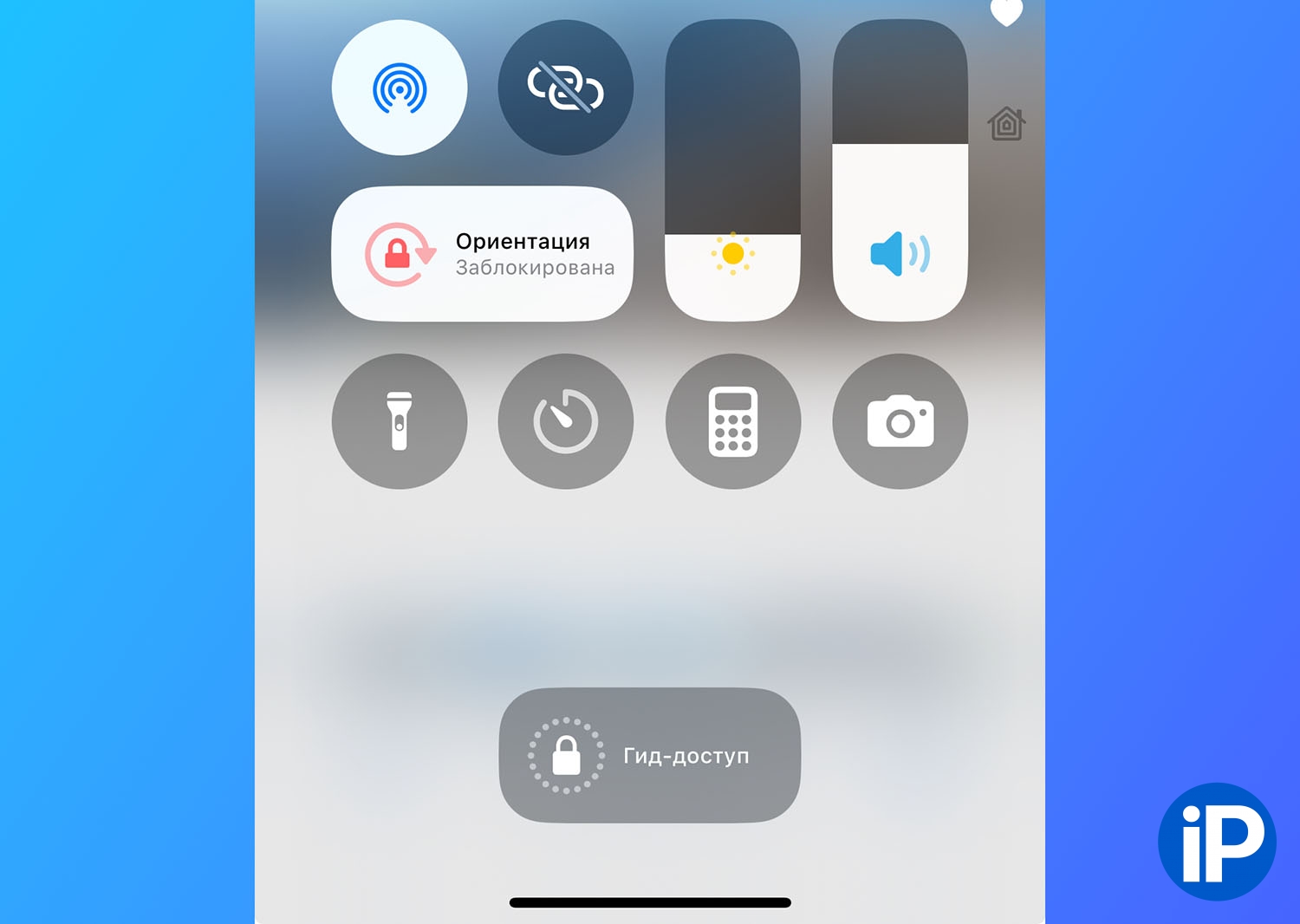Turn on the flashlight
This screenshot has width=1300, height=924.
pos(400,421)
